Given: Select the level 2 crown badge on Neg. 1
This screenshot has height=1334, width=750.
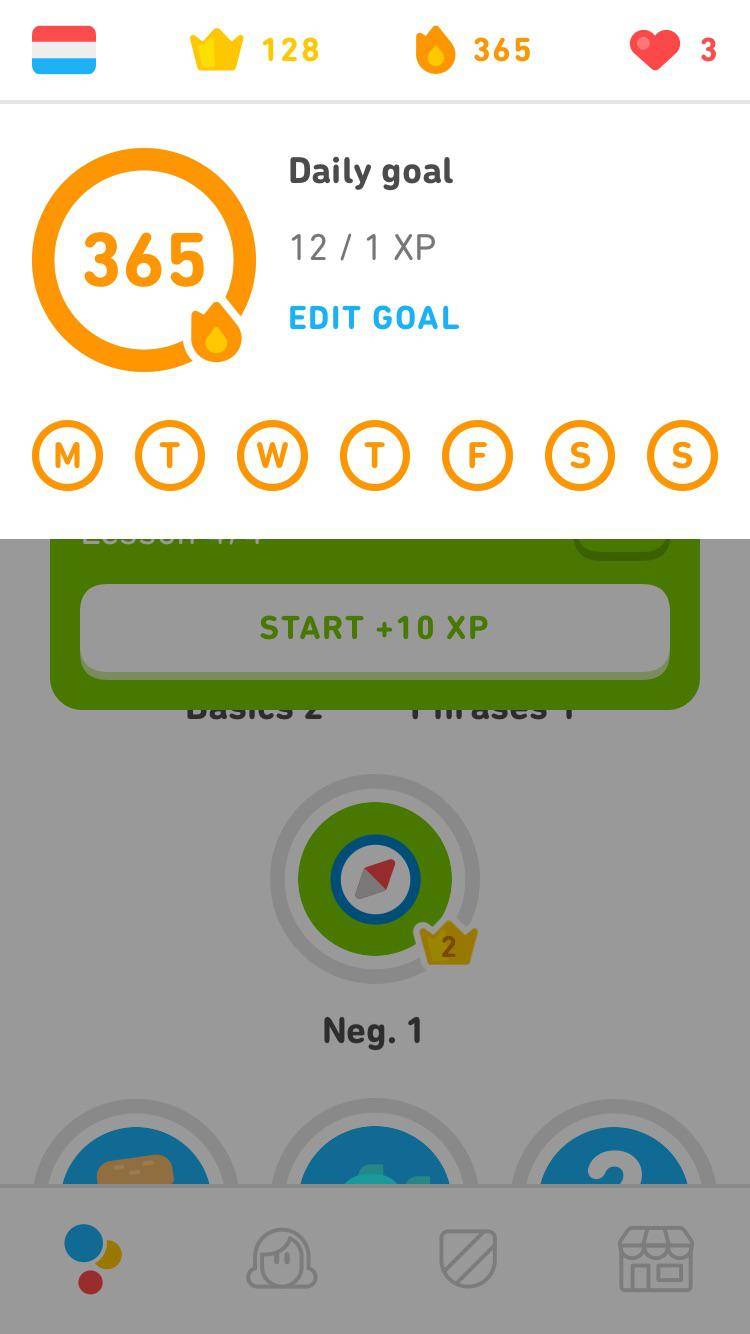Looking at the screenshot, I should (449, 944).
